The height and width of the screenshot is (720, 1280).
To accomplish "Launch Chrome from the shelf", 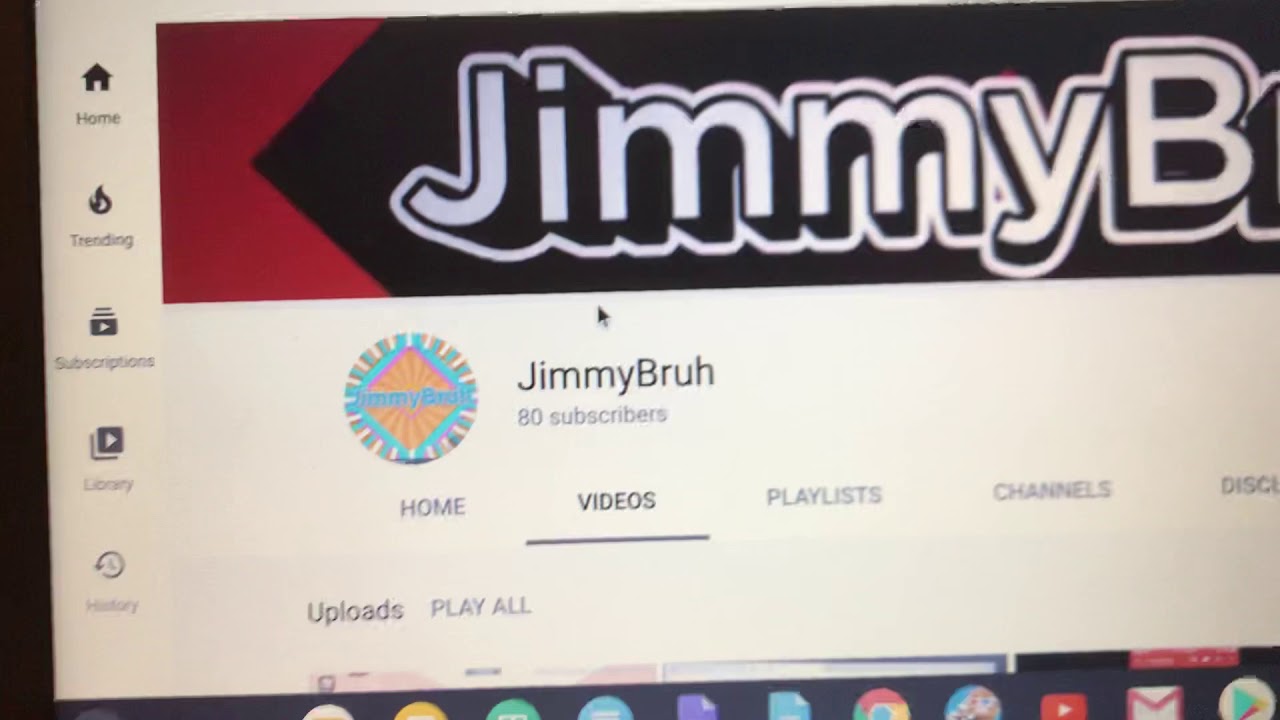I will [x=880, y=706].
